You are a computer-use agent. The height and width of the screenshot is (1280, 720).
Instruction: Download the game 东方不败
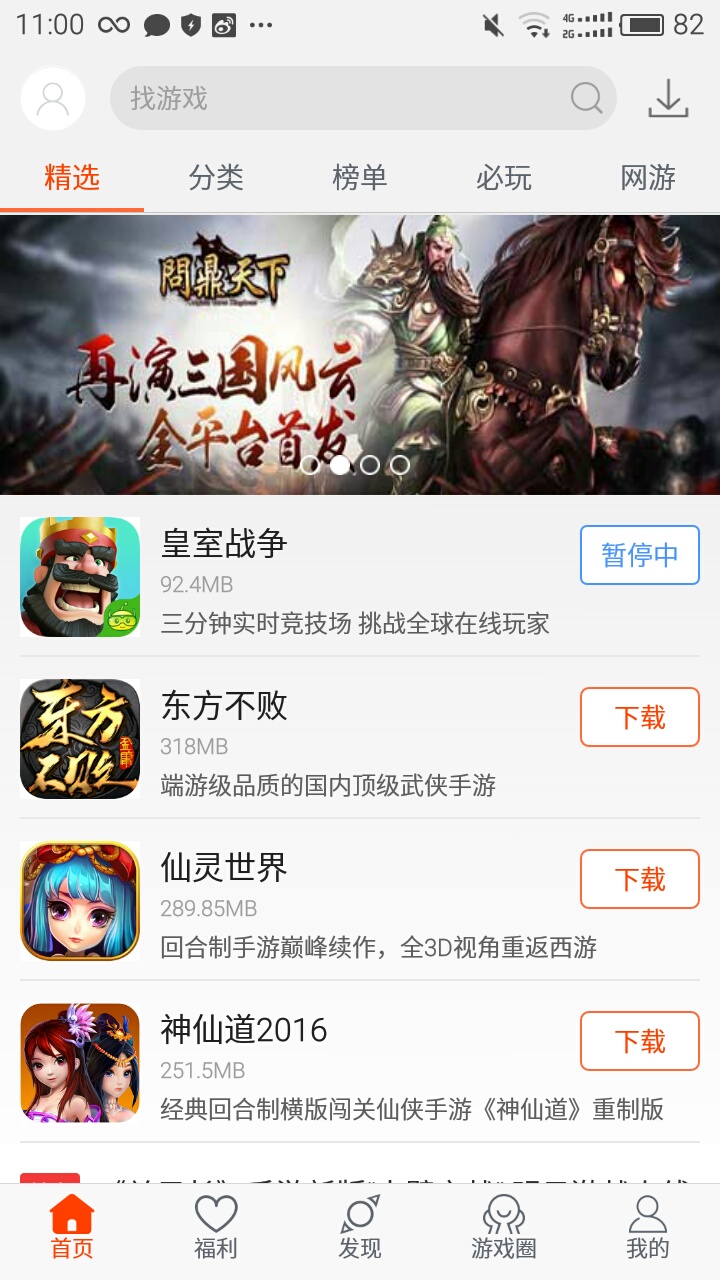[639, 717]
